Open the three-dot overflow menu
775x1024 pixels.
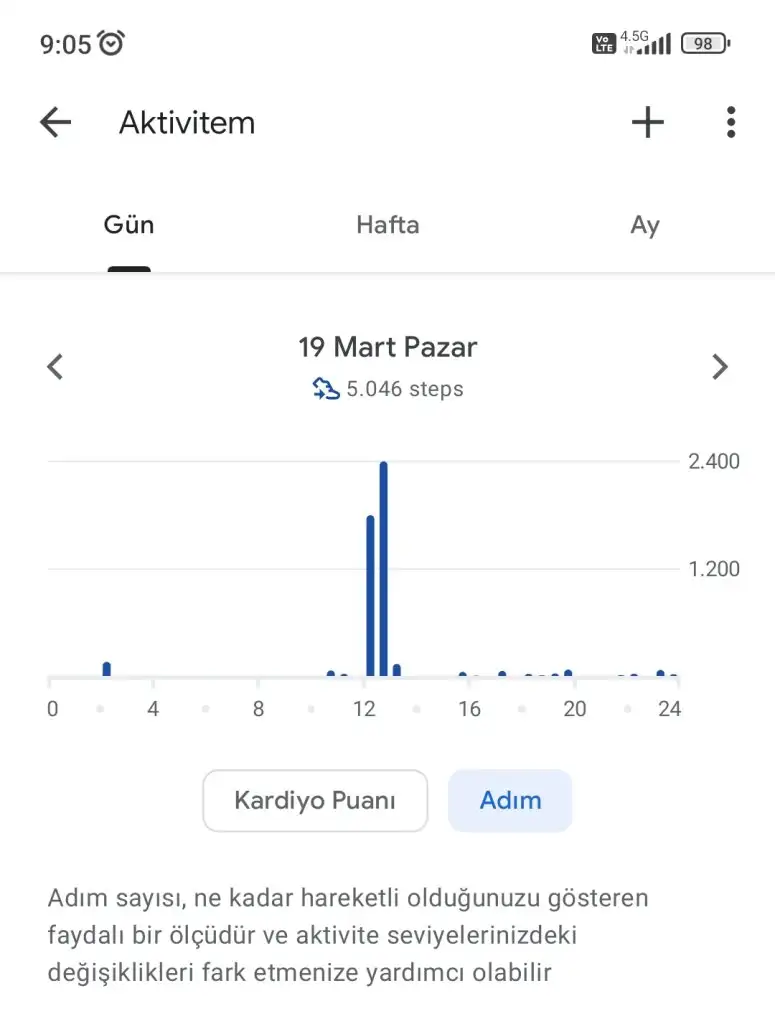point(731,123)
